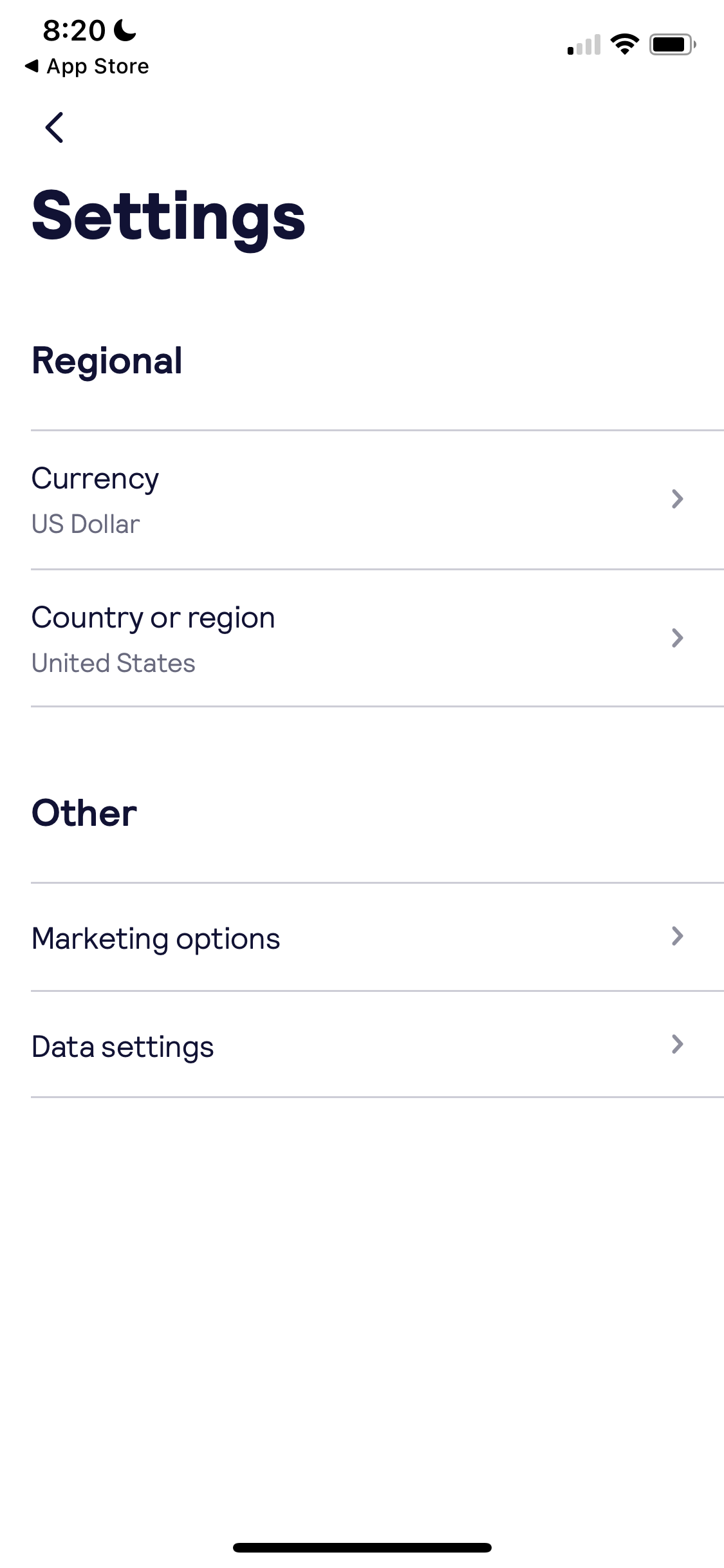Select the United States country row
The image size is (724, 1568).
[x=362, y=638]
